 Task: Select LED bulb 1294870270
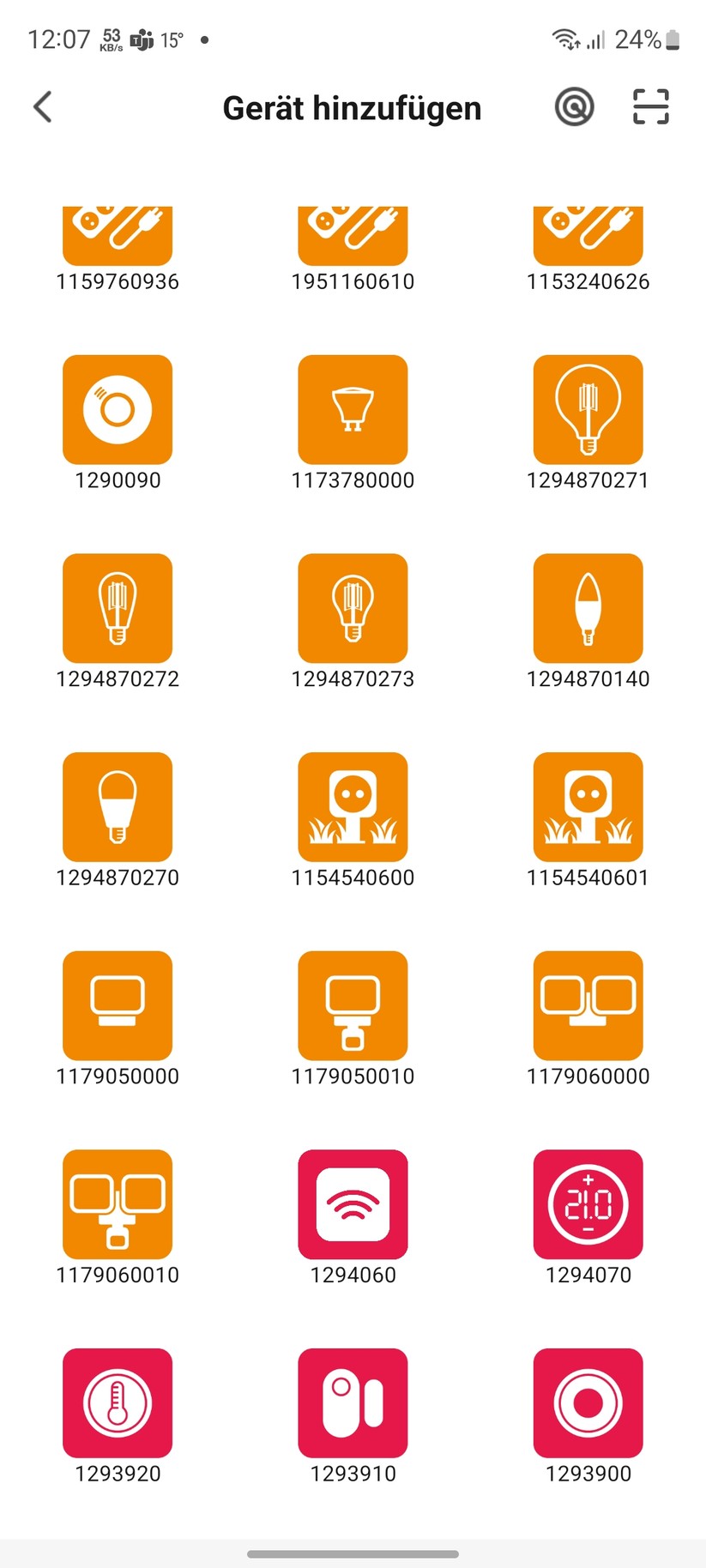[x=118, y=806]
